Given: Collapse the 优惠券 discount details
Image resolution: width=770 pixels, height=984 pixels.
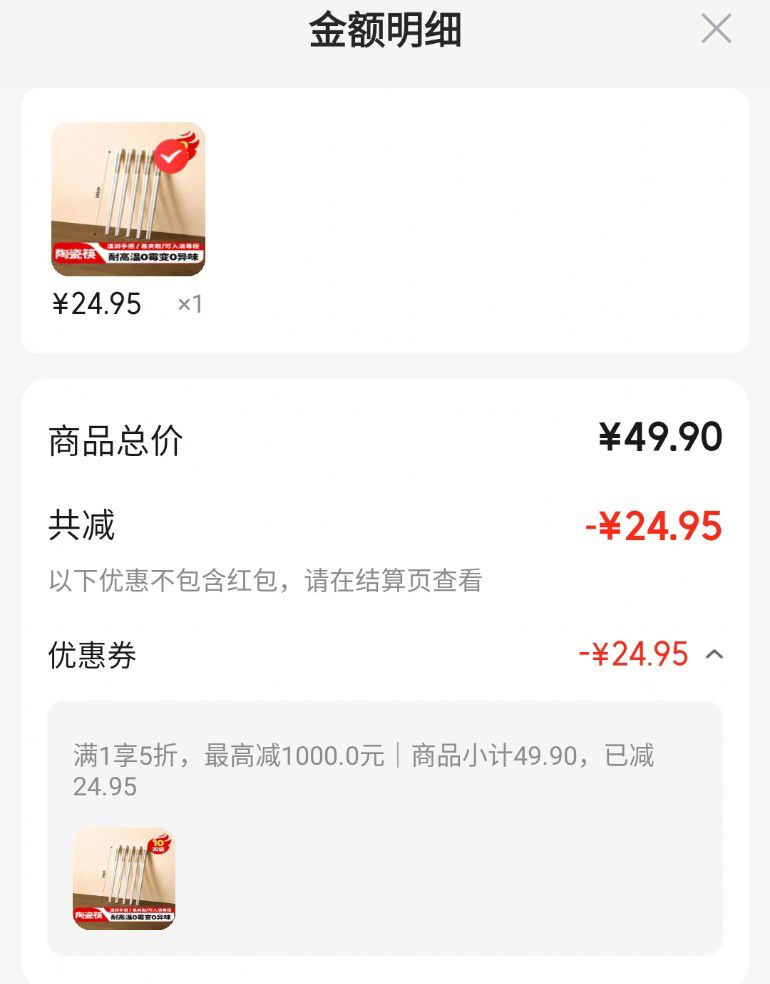Looking at the screenshot, I should click(714, 655).
